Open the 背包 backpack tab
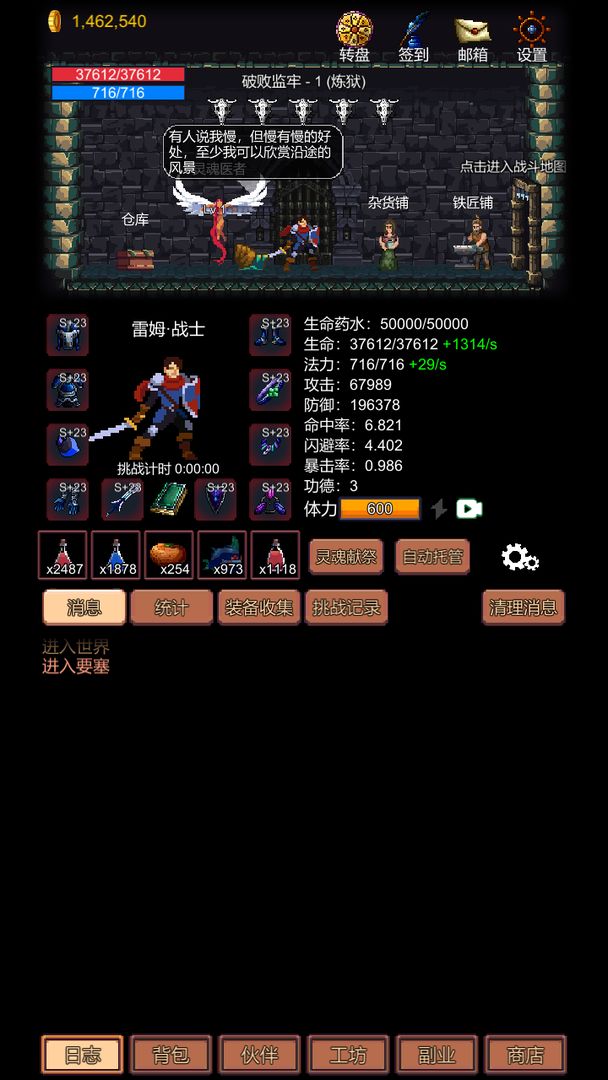608x1080 pixels. 170,1054
